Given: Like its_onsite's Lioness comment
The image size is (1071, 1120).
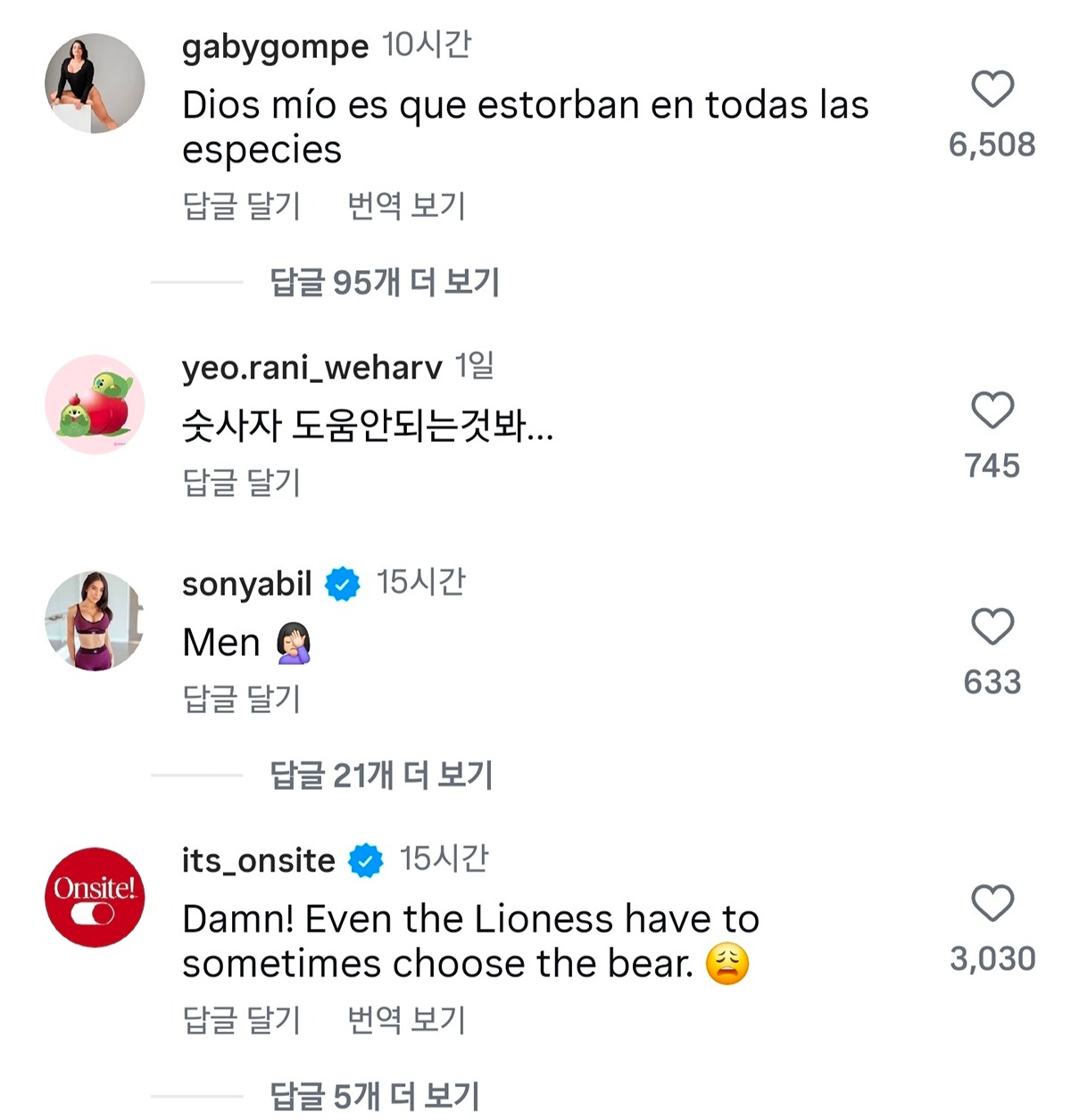Looking at the screenshot, I should point(992,903).
